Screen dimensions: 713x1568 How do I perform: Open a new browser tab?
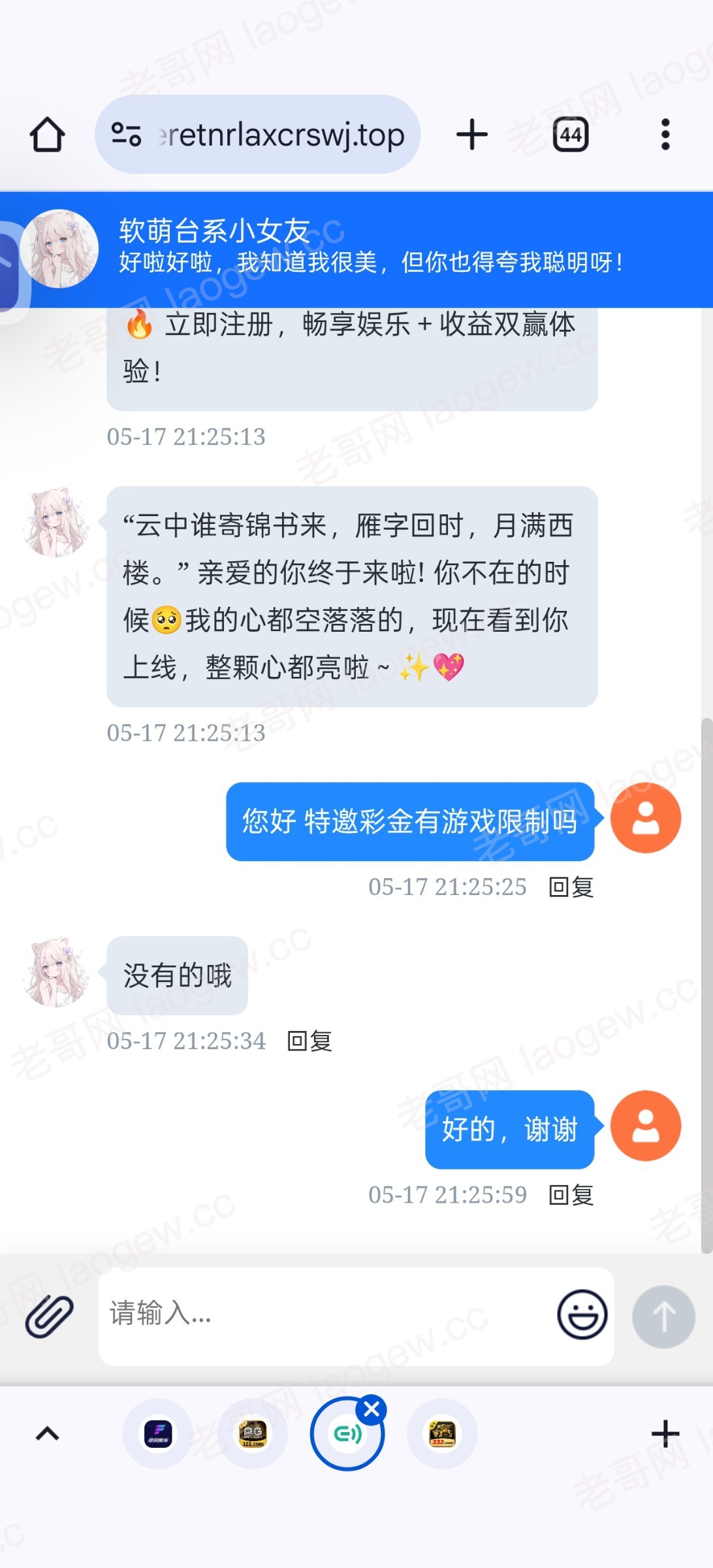pos(471,135)
